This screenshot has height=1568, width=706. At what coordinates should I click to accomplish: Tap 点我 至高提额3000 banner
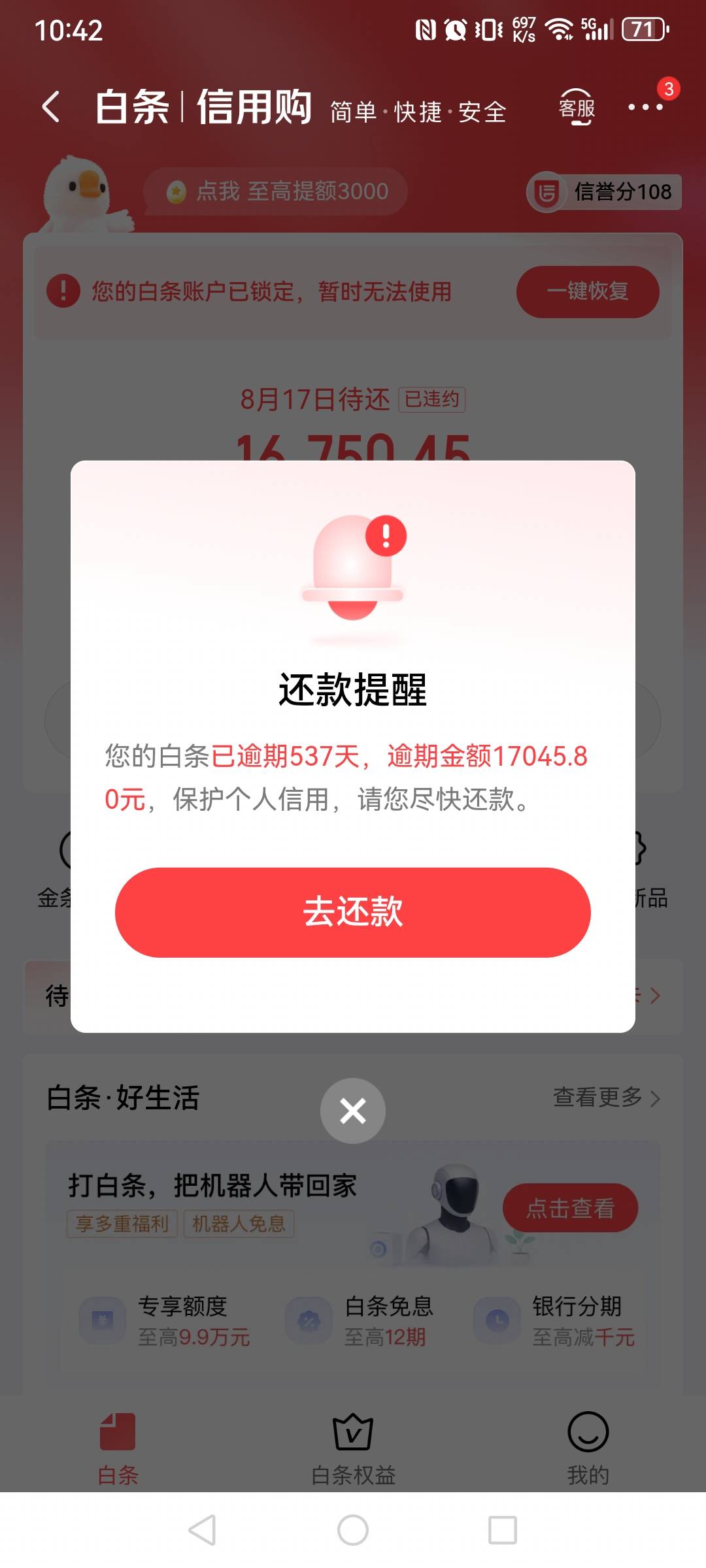tap(275, 191)
